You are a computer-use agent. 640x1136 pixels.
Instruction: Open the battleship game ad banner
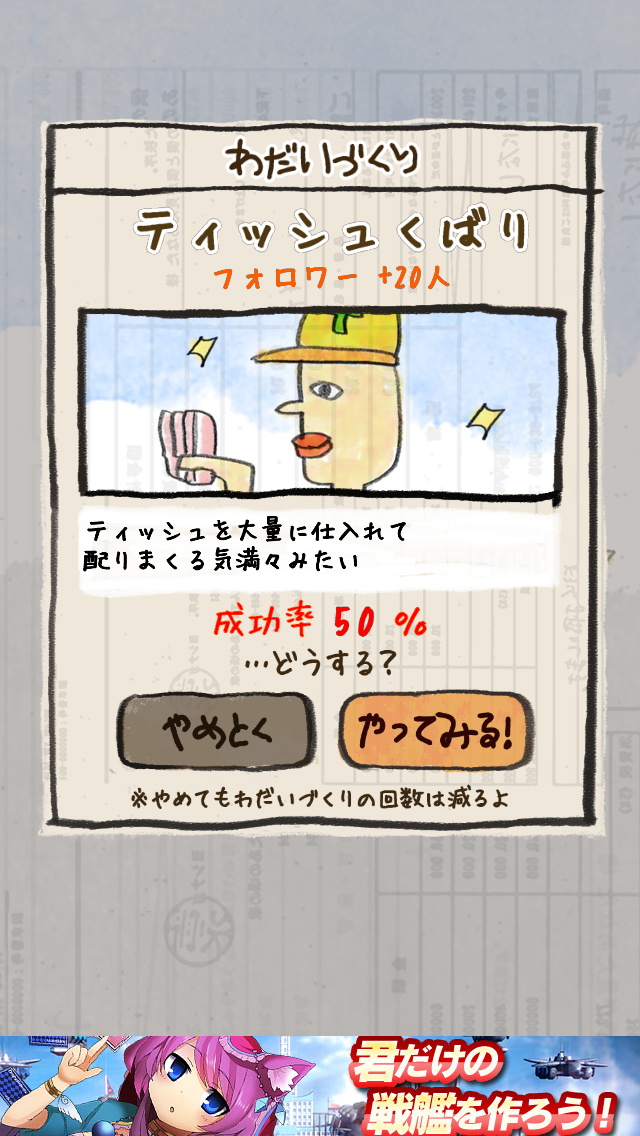320,1086
